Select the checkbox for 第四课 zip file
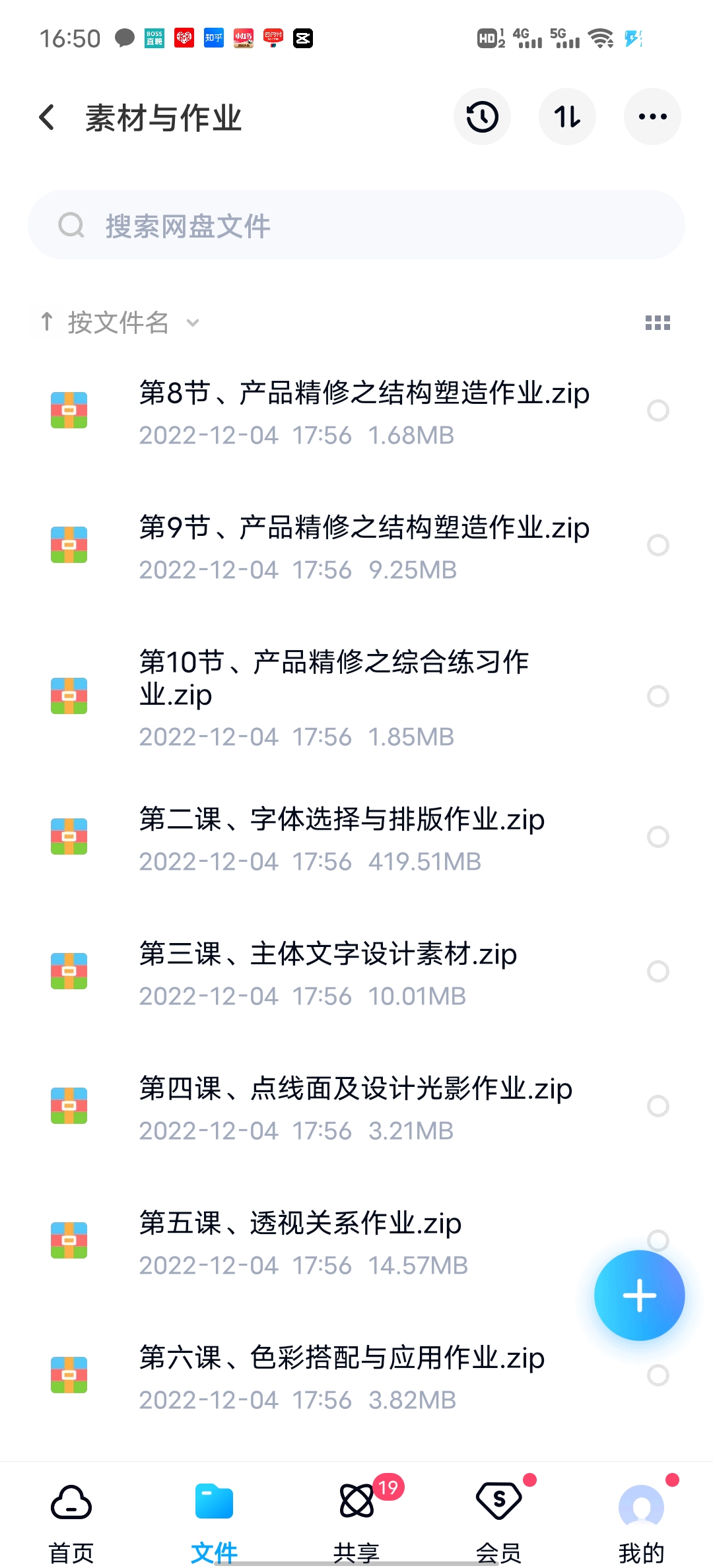Image resolution: width=713 pixels, height=1568 pixels. (658, 1106)
